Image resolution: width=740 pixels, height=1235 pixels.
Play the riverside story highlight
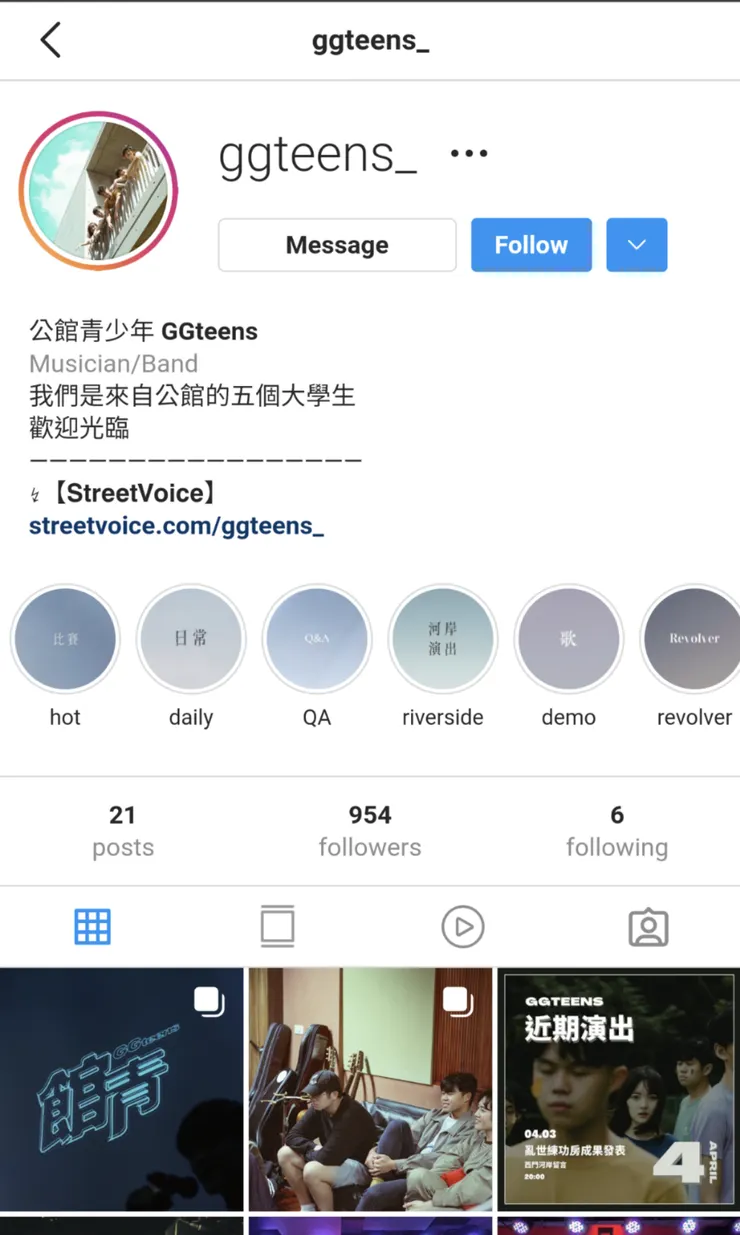[x=443, y=639]
